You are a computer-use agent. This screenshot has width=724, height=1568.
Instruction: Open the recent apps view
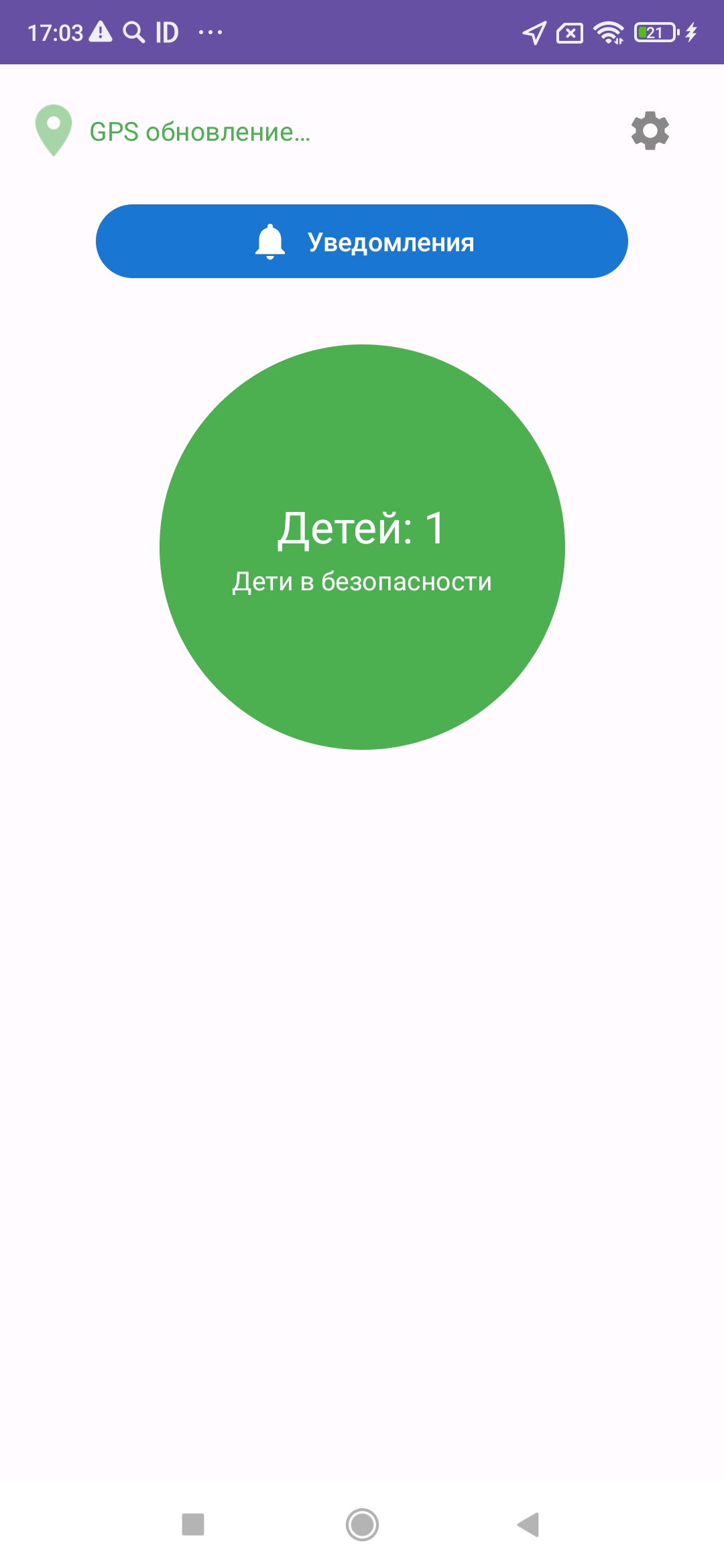193,1524
